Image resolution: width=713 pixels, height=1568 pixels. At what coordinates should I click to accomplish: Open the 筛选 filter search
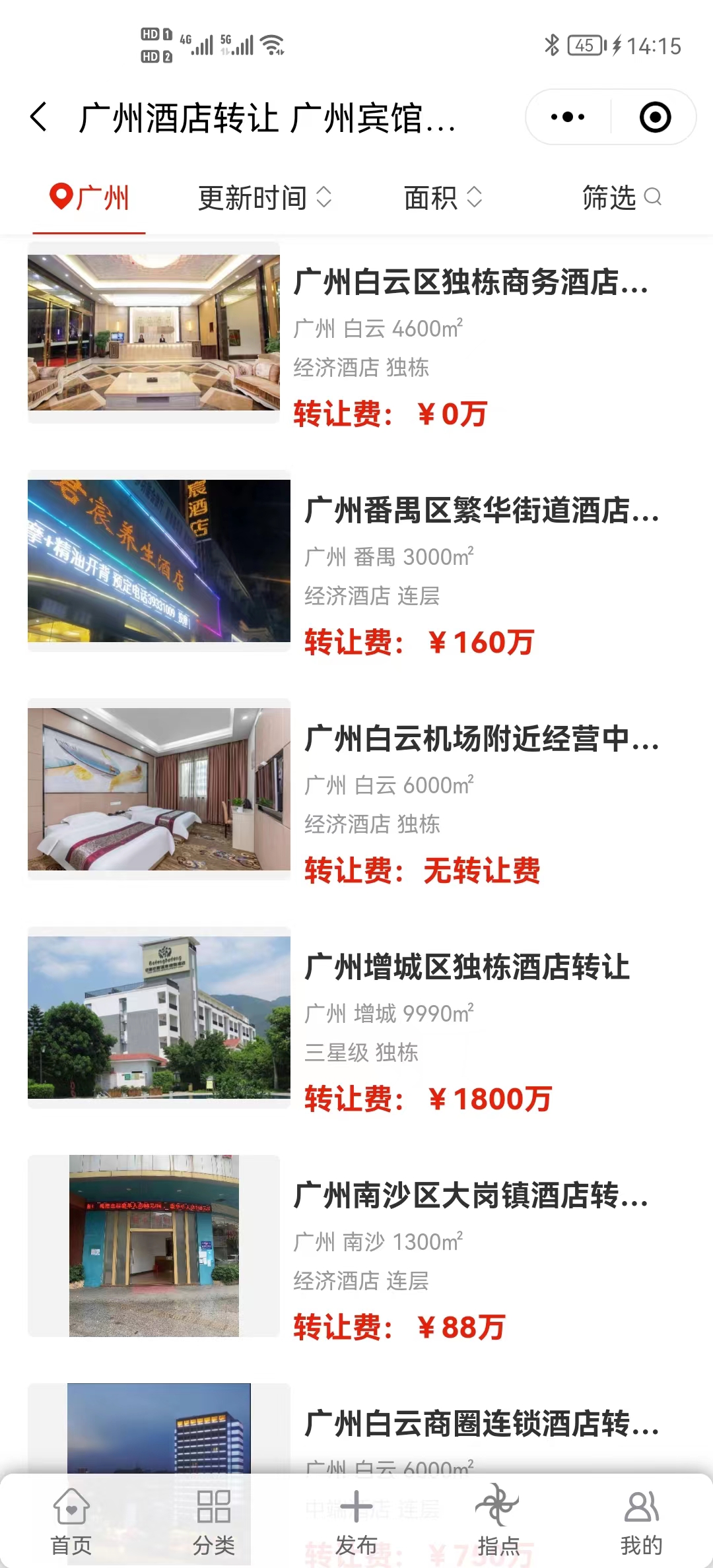[621, 198]
